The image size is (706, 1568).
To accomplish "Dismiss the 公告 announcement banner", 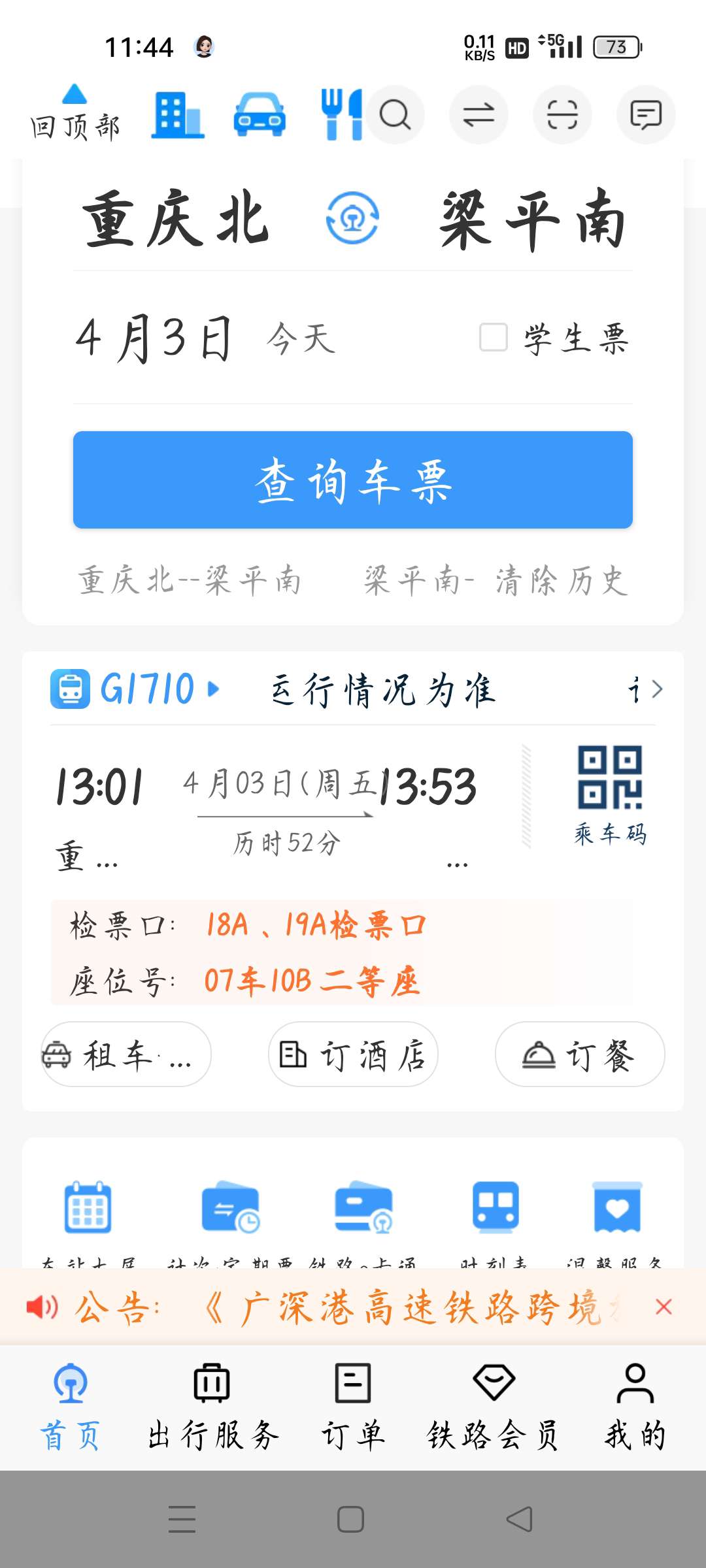I will click(664, 1307).
